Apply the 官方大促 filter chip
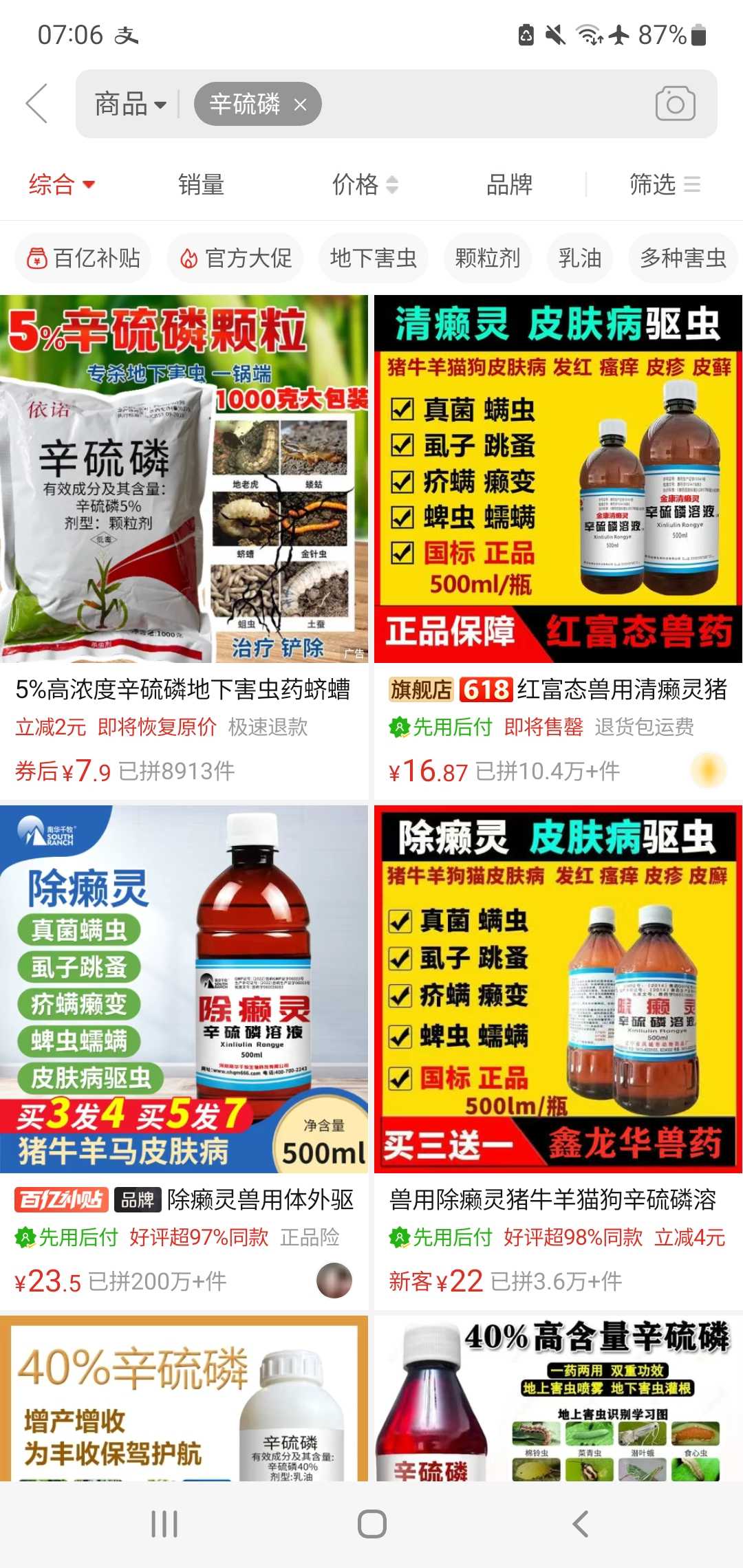The width and height of the screenshot is (743, 1568). (235, 258)
